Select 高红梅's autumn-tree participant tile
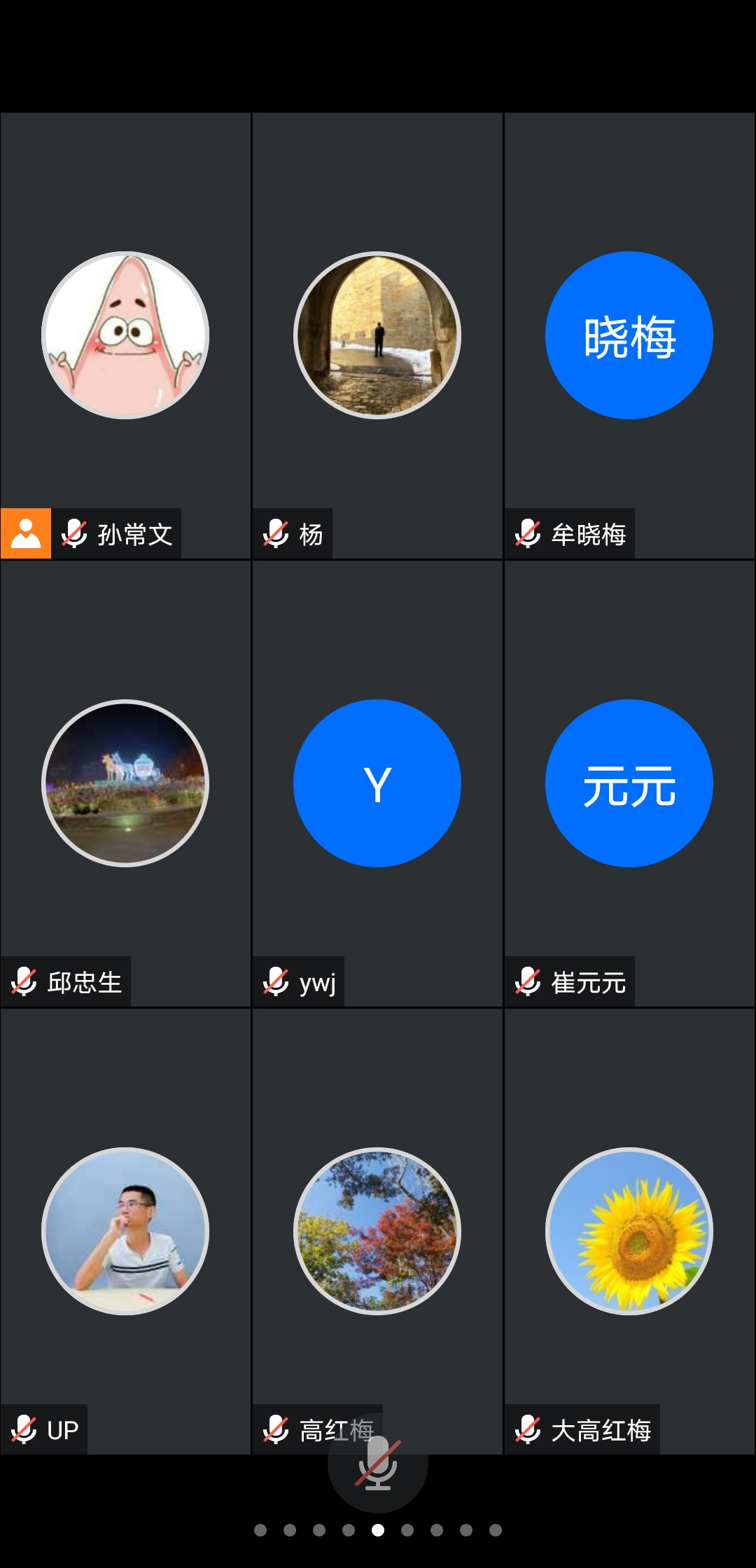The width and height of the screenshot is (756, 1568). click(377, 1231)
